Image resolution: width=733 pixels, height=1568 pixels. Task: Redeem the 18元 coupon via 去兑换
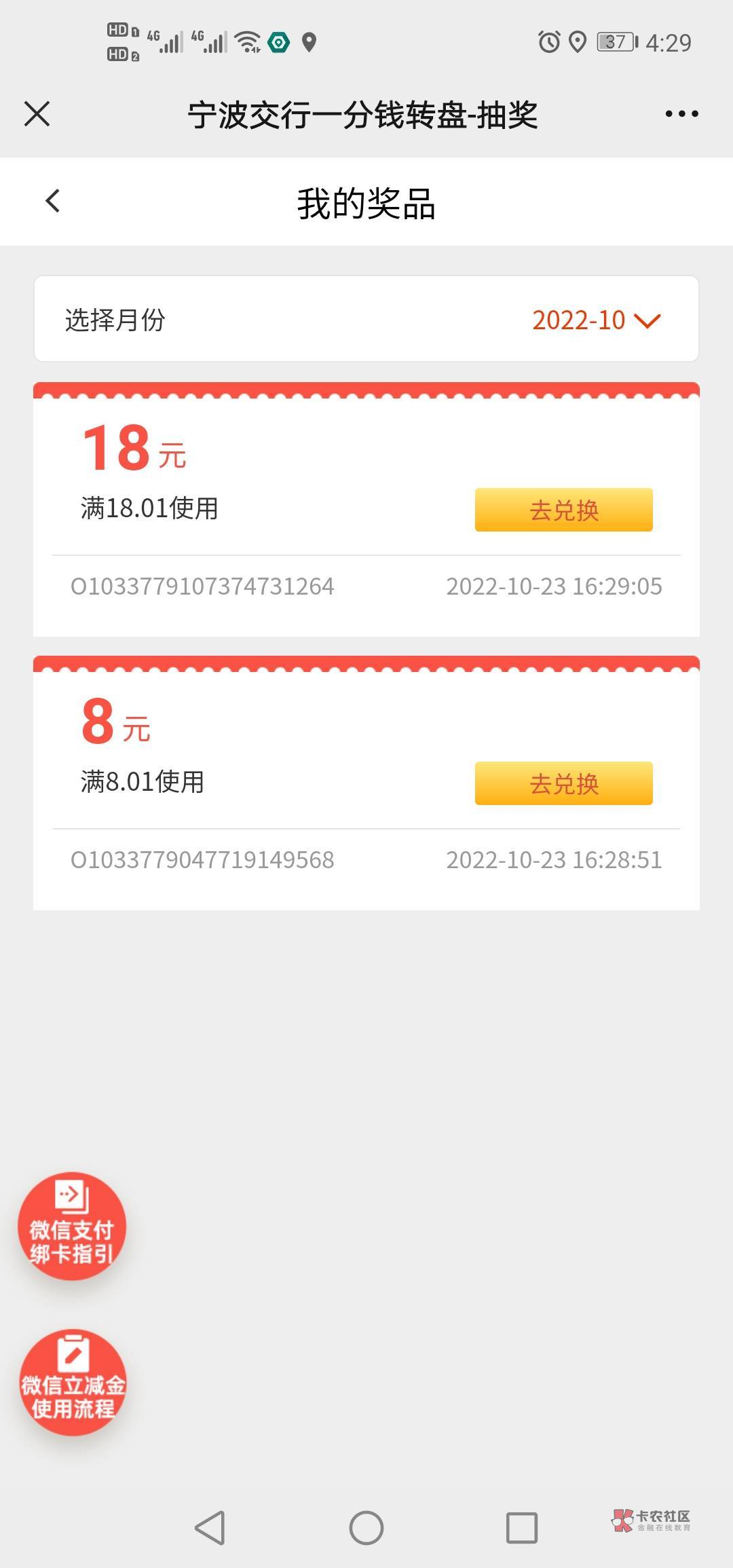tap(563, 510)
